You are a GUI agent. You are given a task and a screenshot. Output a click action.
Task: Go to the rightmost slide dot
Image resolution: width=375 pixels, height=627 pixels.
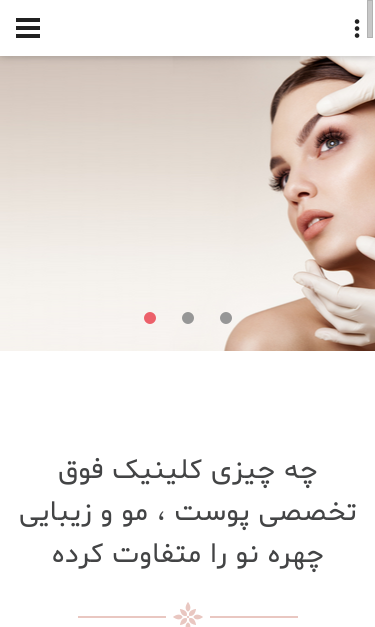pos(226,318)
